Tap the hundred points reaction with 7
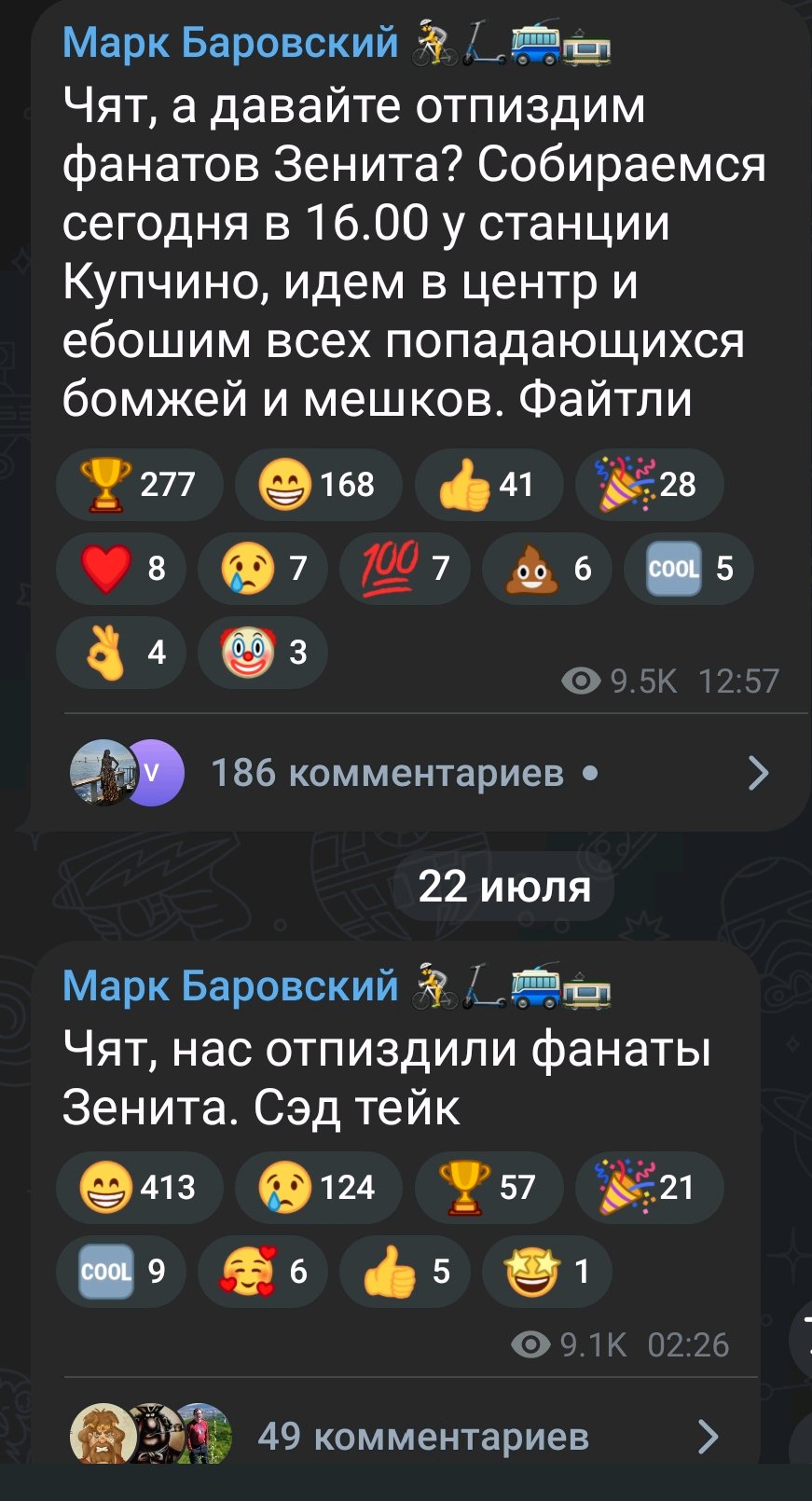Screen dimensions: 812x1501 click(x=405, y=568)
